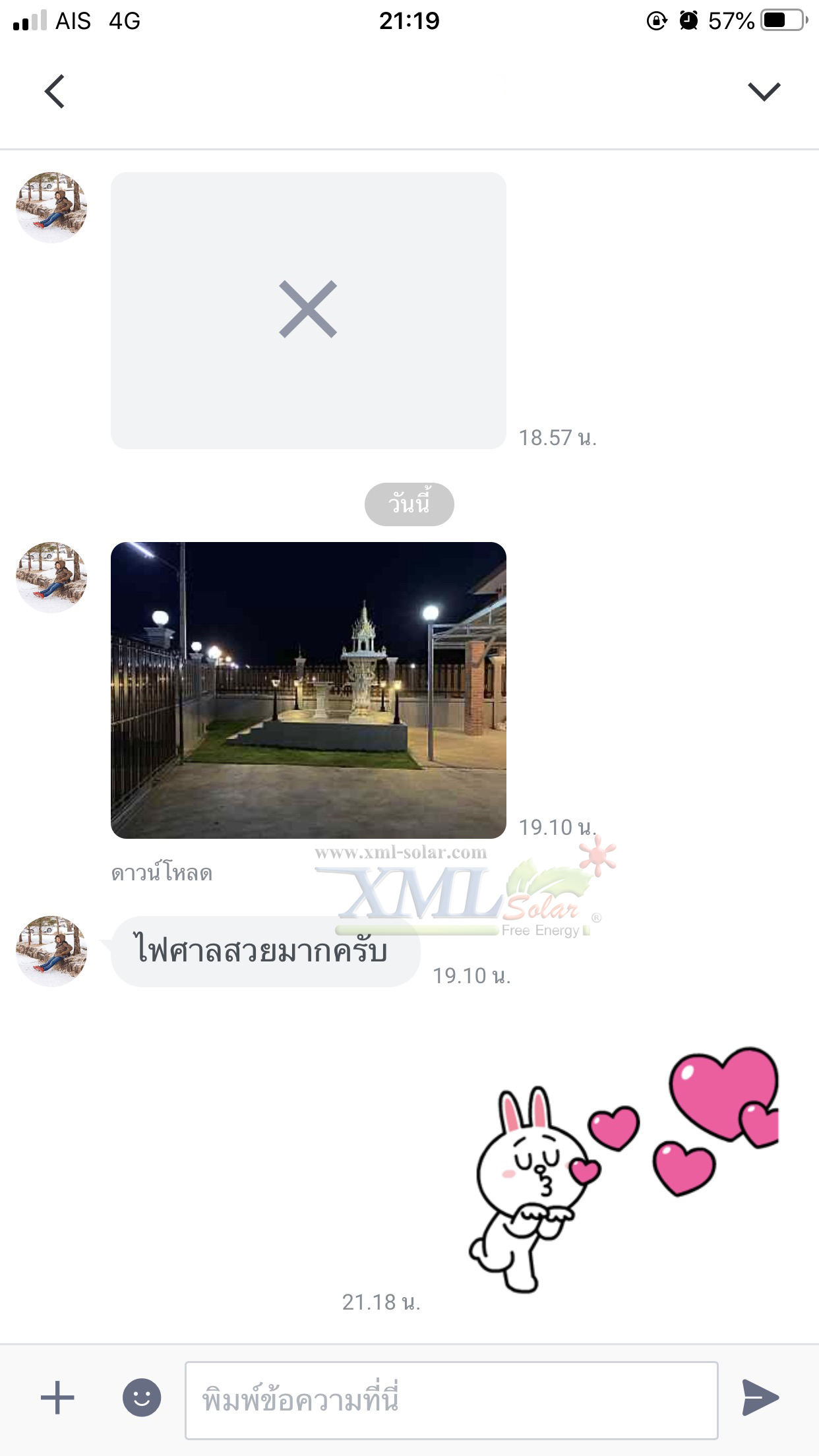Viewport: 819px width, 1456px height.
Task: Select the 'วันนี้' date divider chip
Action: click(409, 503)
